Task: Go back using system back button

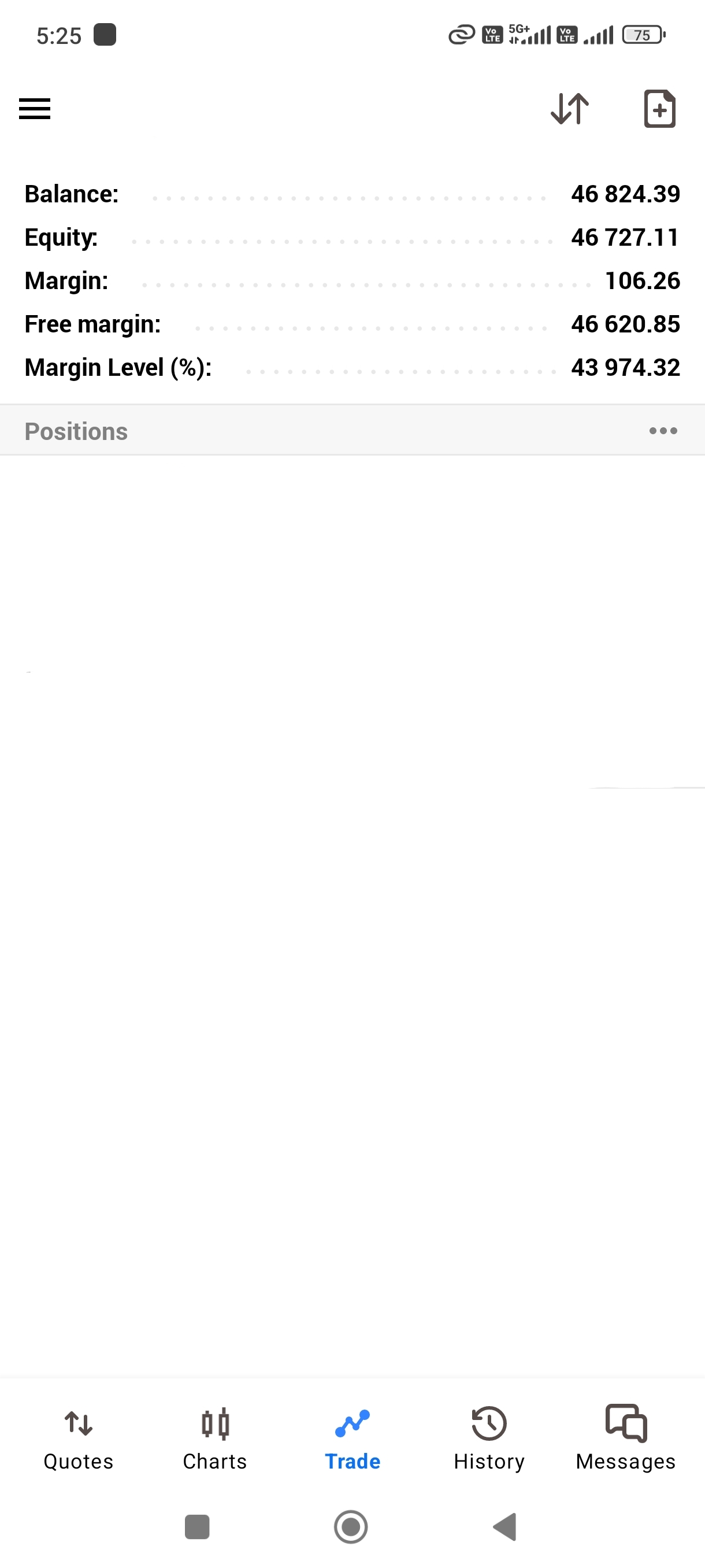Action: 505,1526
